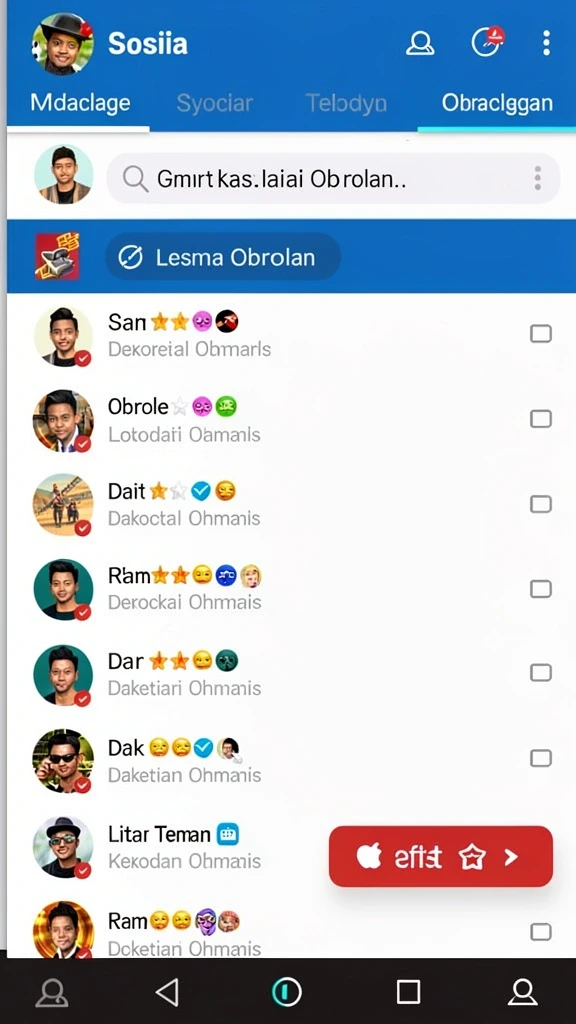Image resolution: width=576 pixels, height=1024 pixels.
Task: Open the Dait conversation
Action: click(x=288, y=504)
